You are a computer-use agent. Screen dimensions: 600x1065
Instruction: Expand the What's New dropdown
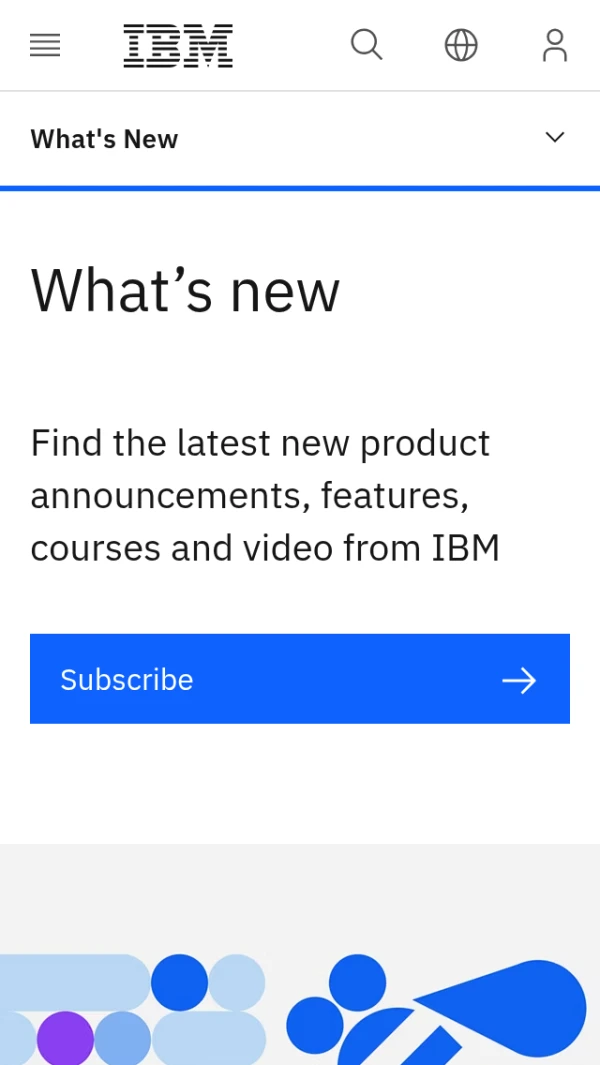pyautogui.click(x=554, y=138)
